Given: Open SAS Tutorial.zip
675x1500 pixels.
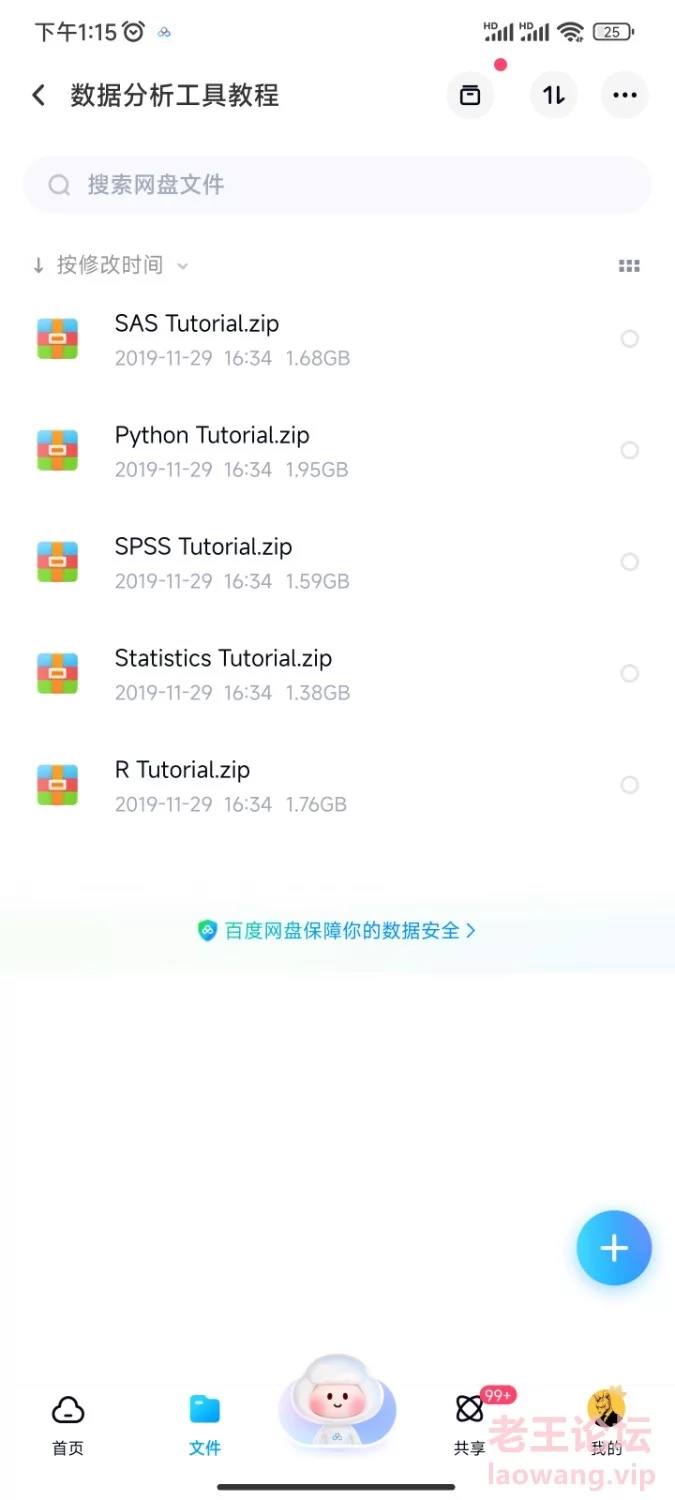Looking at the screenshot, I should coord(337,339).
